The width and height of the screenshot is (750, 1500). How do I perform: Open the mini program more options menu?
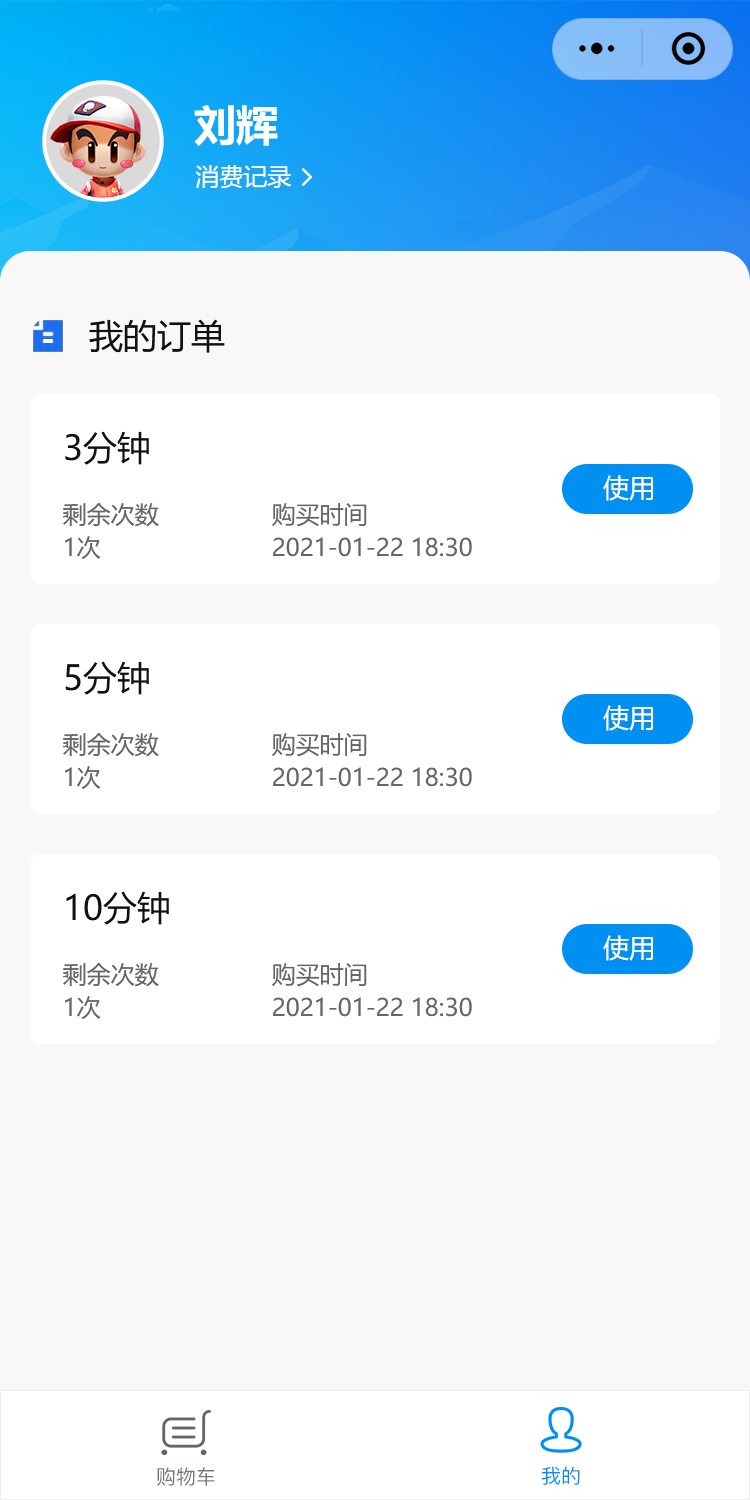tap(597, 49)
